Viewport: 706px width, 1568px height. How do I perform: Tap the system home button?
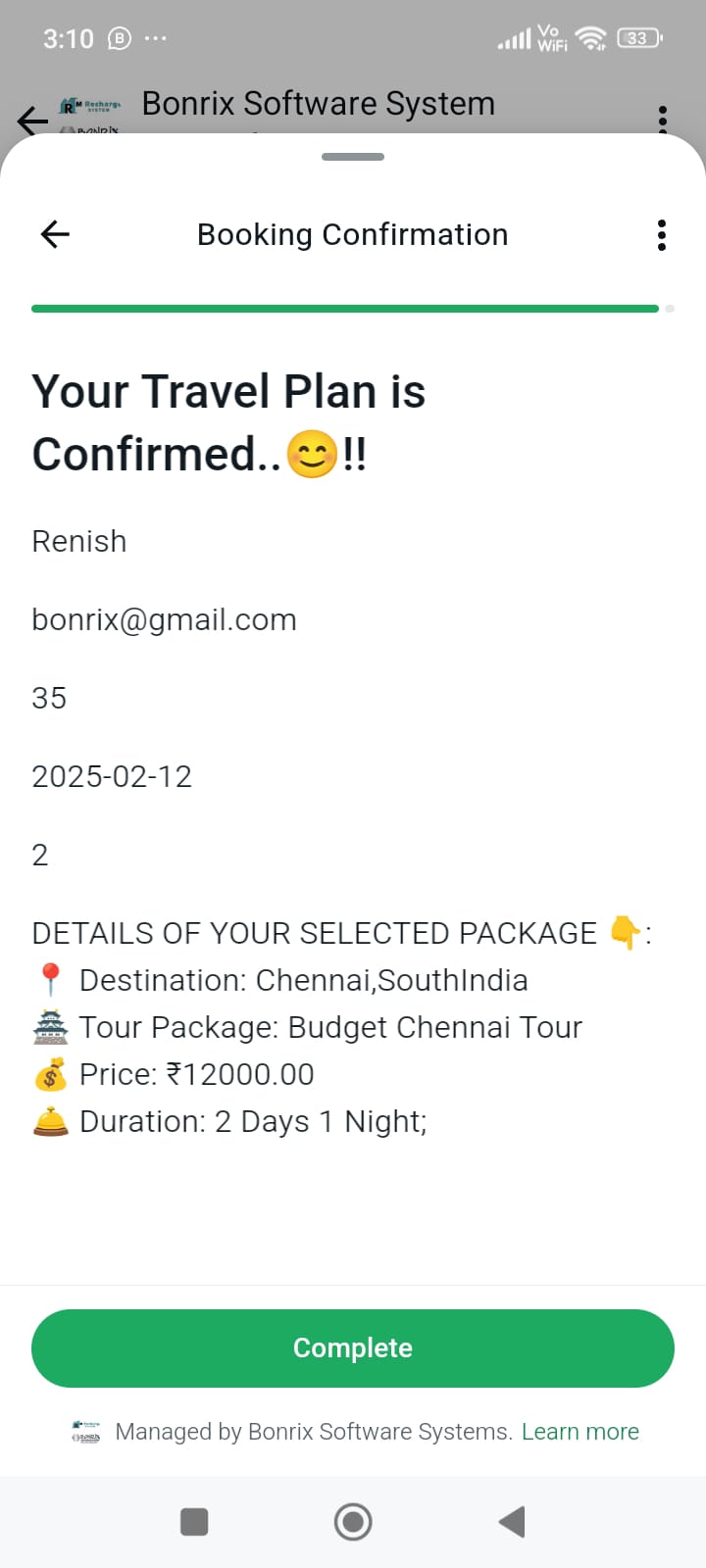(353, 1522)
